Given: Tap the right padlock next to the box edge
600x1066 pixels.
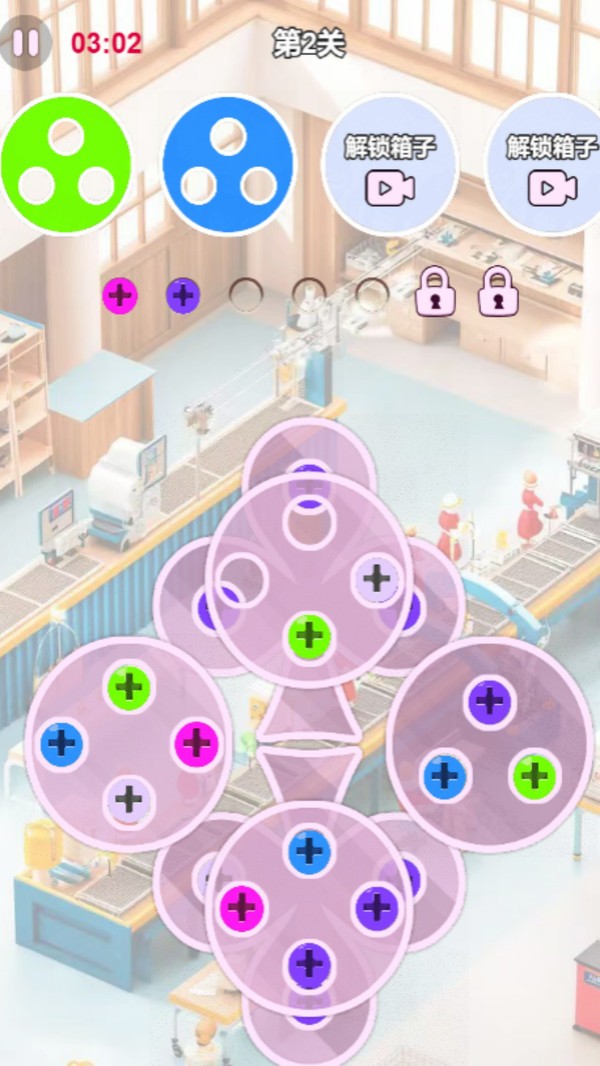Looking at the screenshot, I should click(x=498, y=291).
